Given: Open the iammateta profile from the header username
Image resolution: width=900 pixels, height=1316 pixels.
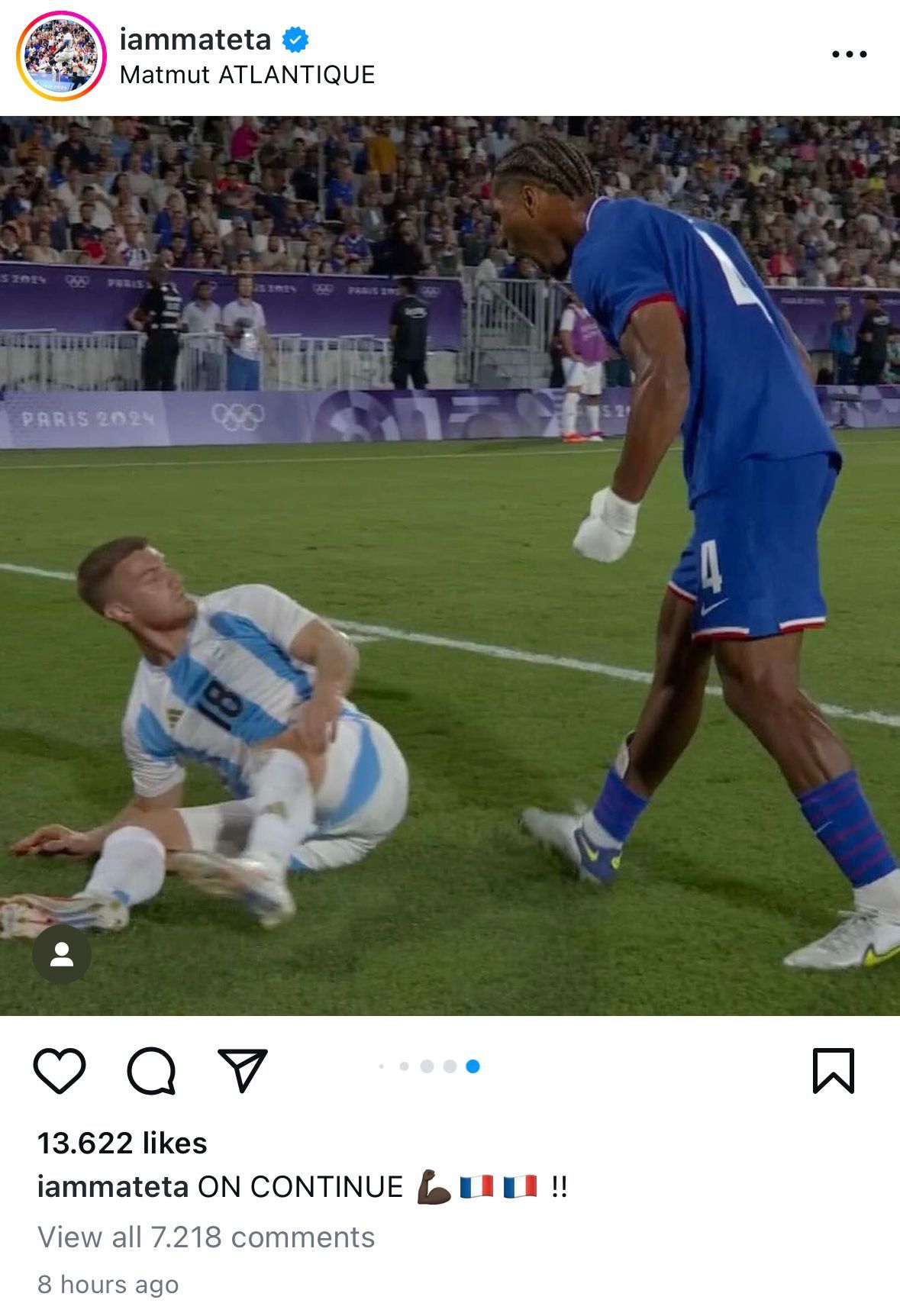Looking at the screenshot, I should pyautogui.click(x=195, y=39).
